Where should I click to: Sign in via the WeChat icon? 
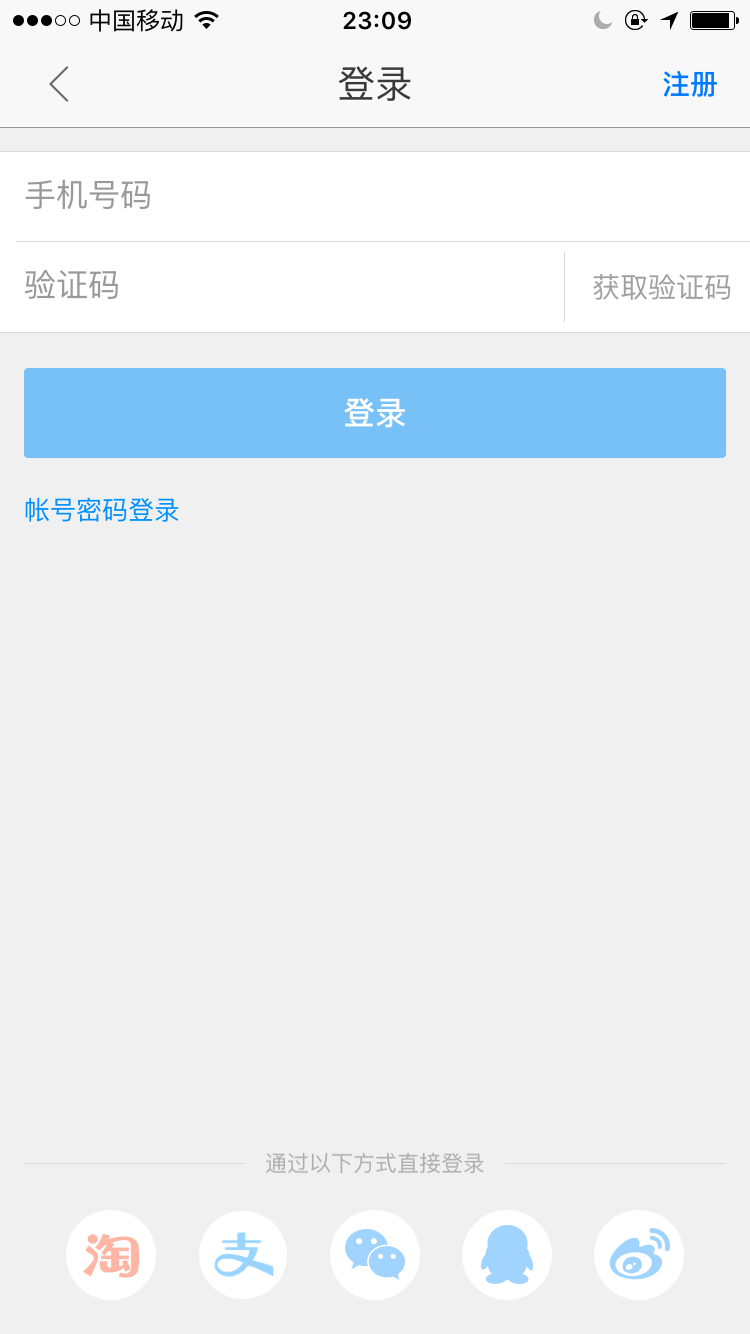pyautogui.click(x=375, y=1255)
